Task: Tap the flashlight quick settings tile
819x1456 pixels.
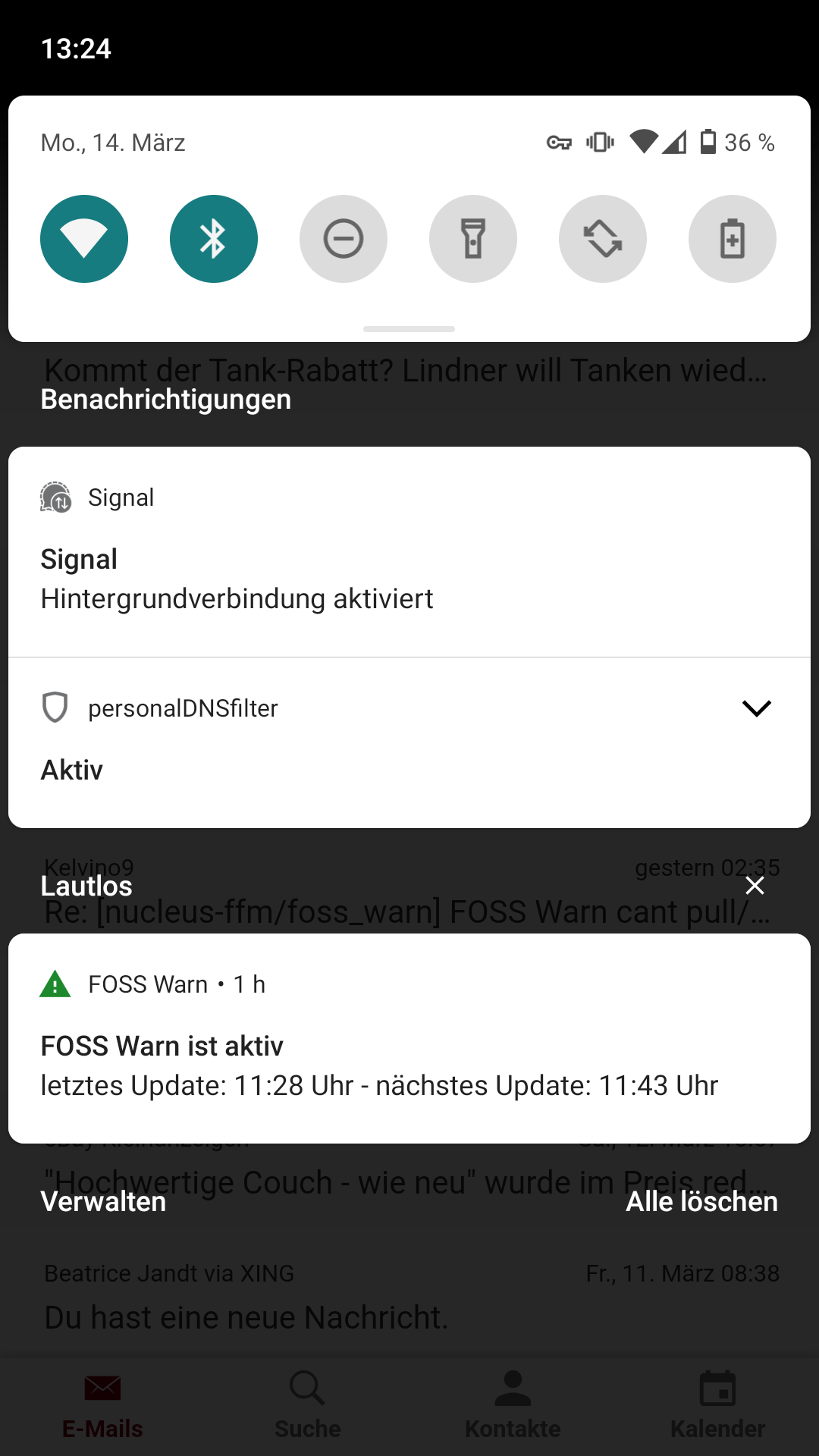Action: point(473,238)
